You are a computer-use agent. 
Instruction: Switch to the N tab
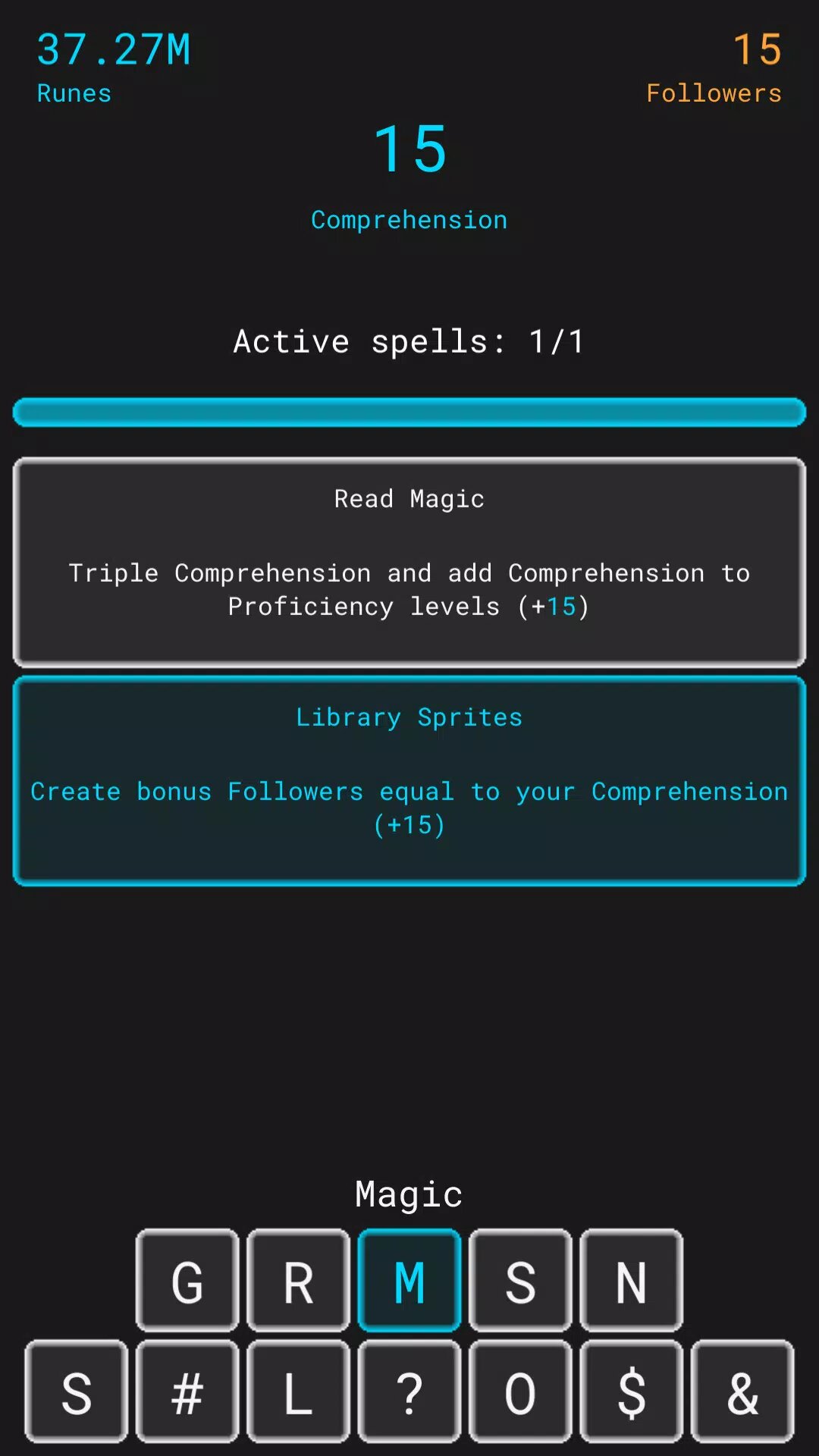(631, 1280)
